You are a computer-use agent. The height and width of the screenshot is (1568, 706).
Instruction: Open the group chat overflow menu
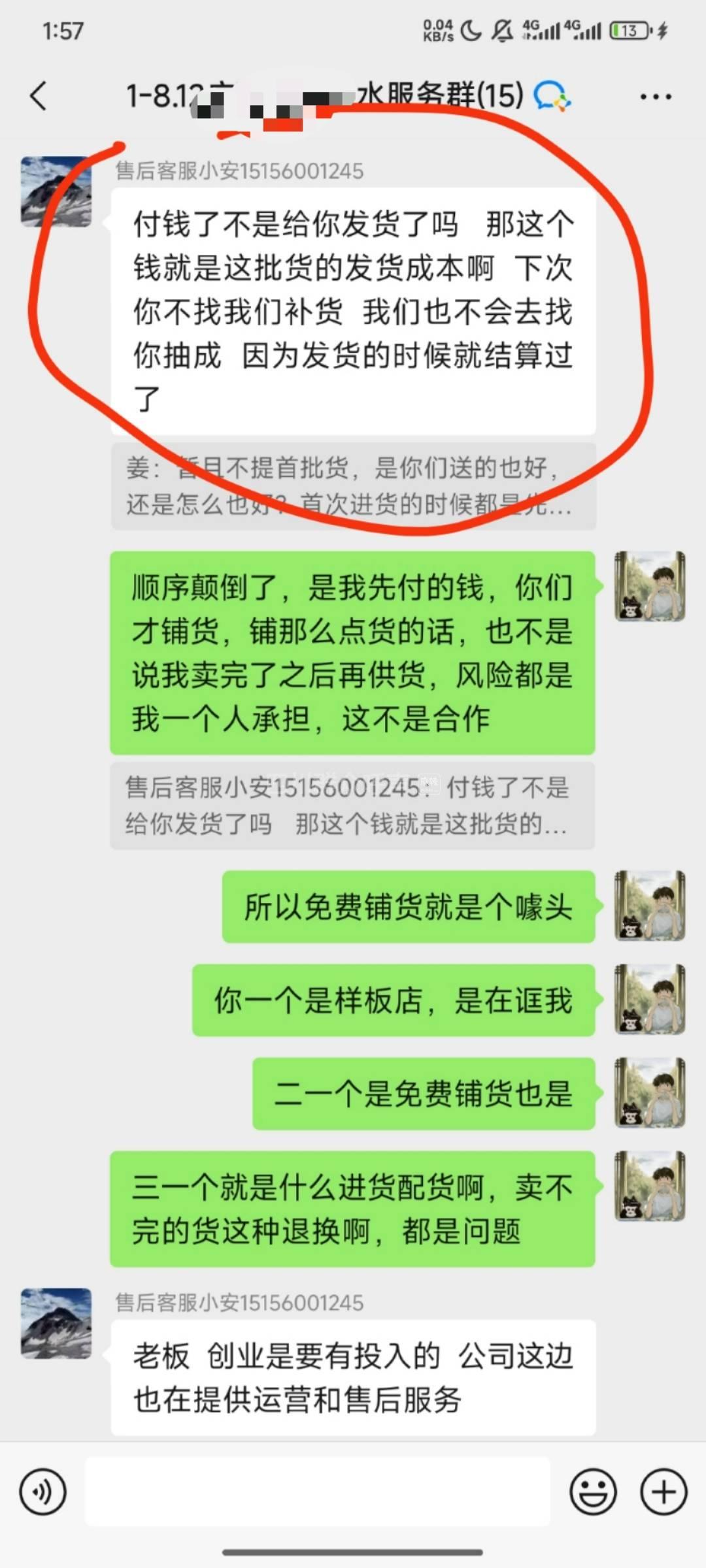[x=655, y=97]
